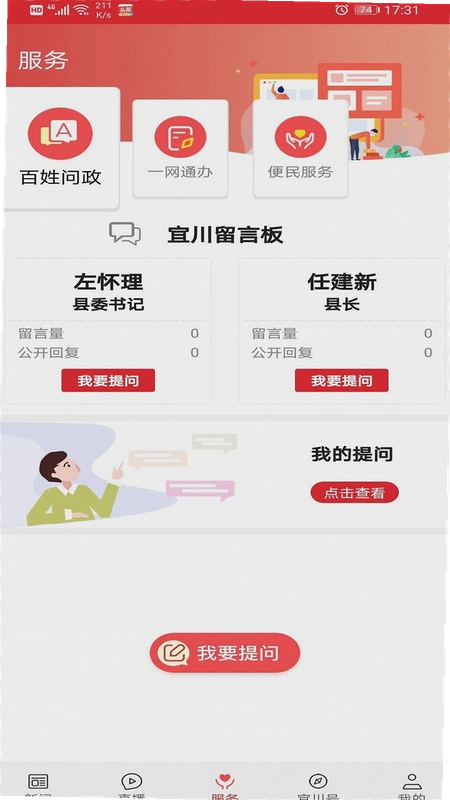Switch to the 新闻 news tab
The width and height of the screenshot is (450, 800).
pos(38,786)
